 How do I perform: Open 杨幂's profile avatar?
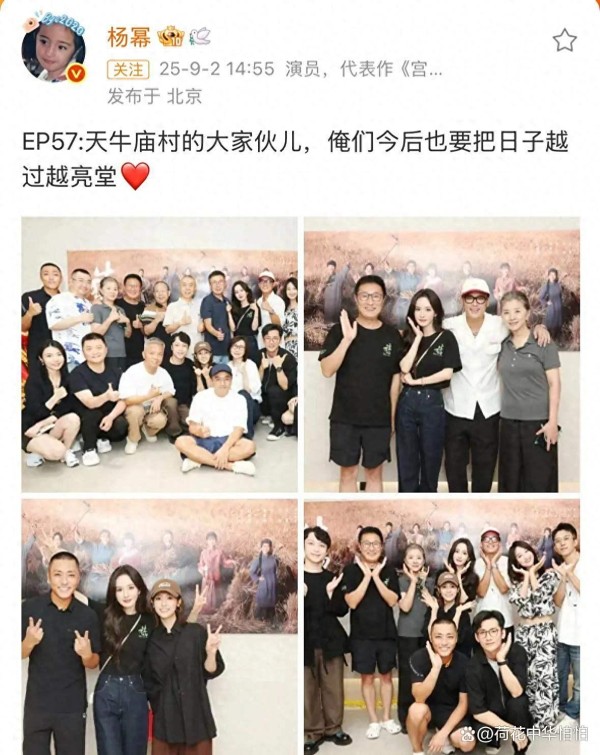point(54,48)
